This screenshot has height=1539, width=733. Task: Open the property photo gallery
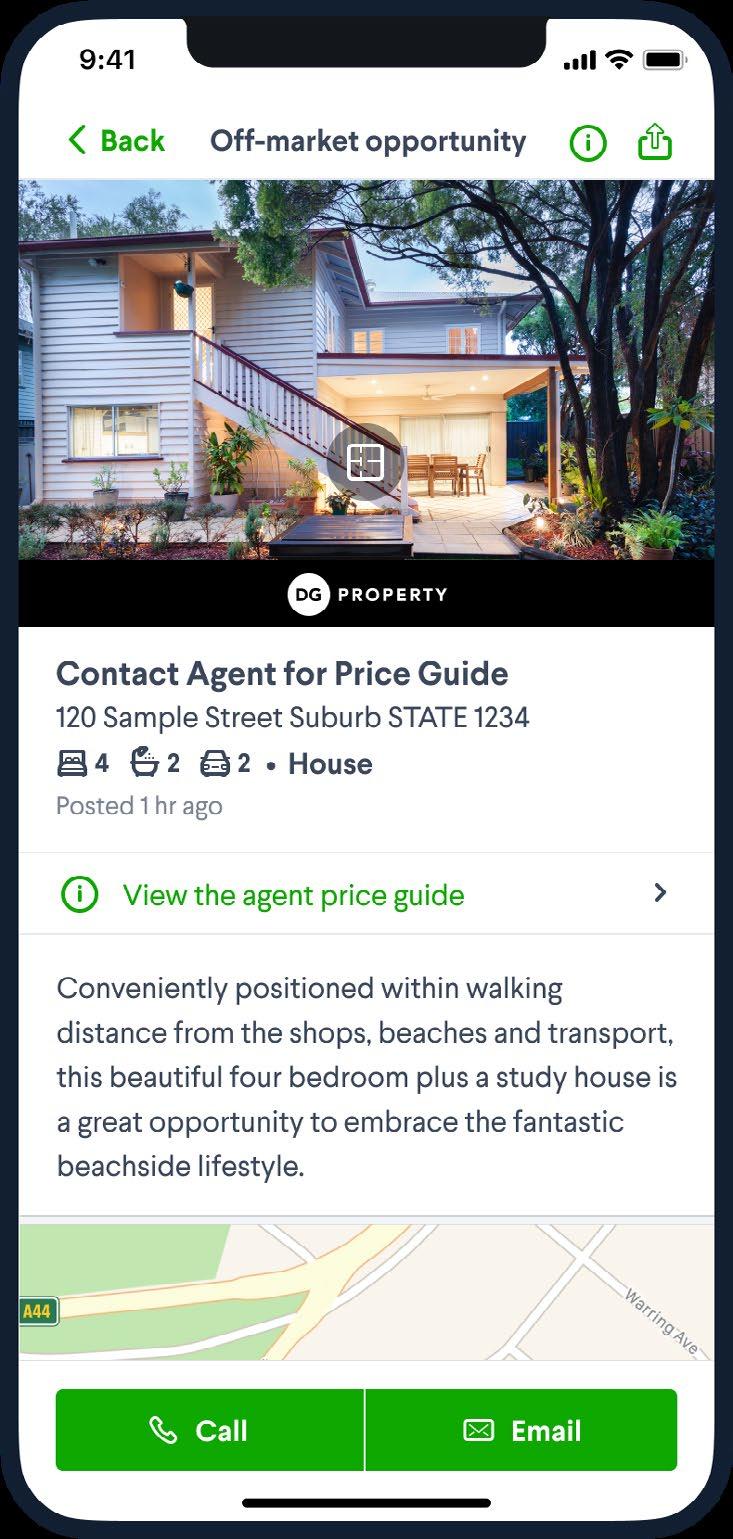(366, 369)
